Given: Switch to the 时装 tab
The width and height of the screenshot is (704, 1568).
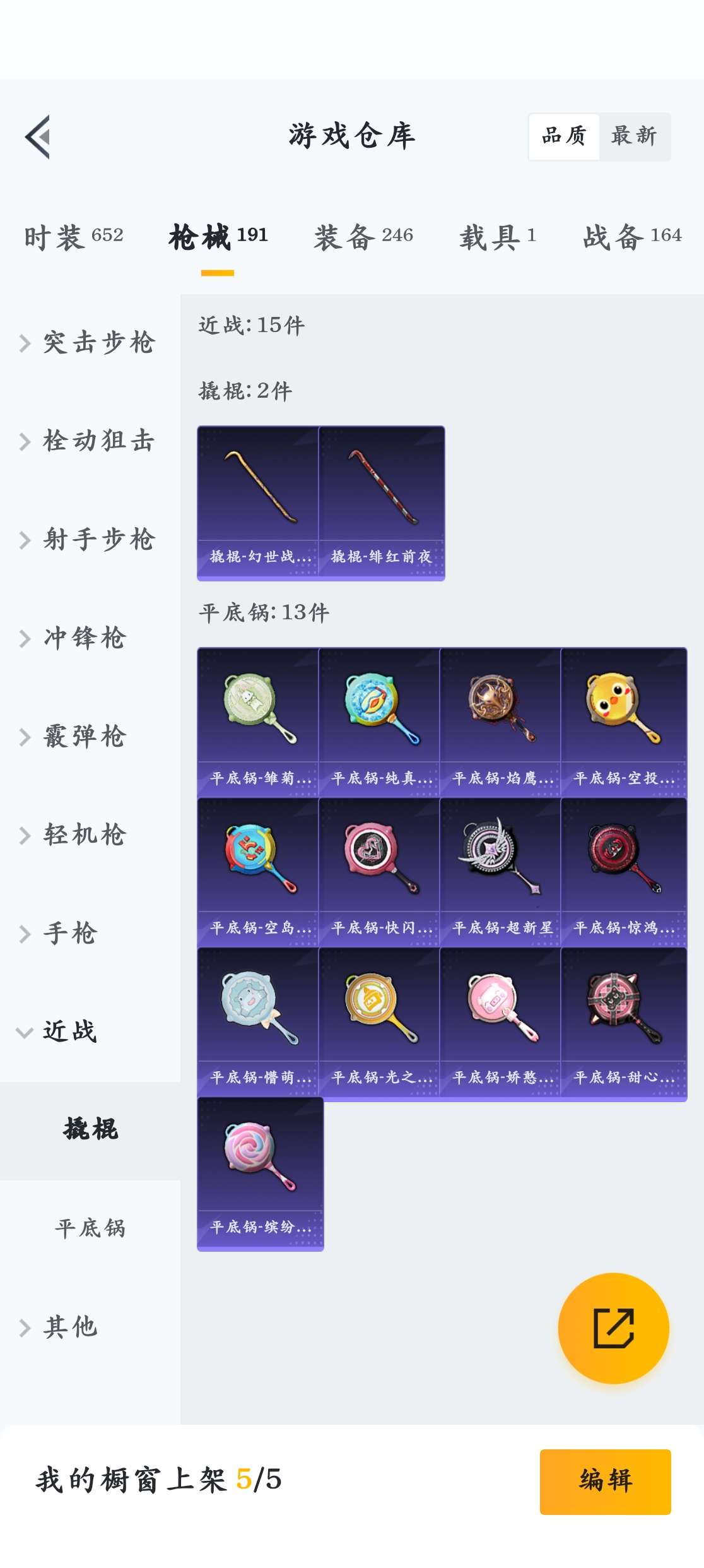Looking at the screenshot, I should (74, 237).
